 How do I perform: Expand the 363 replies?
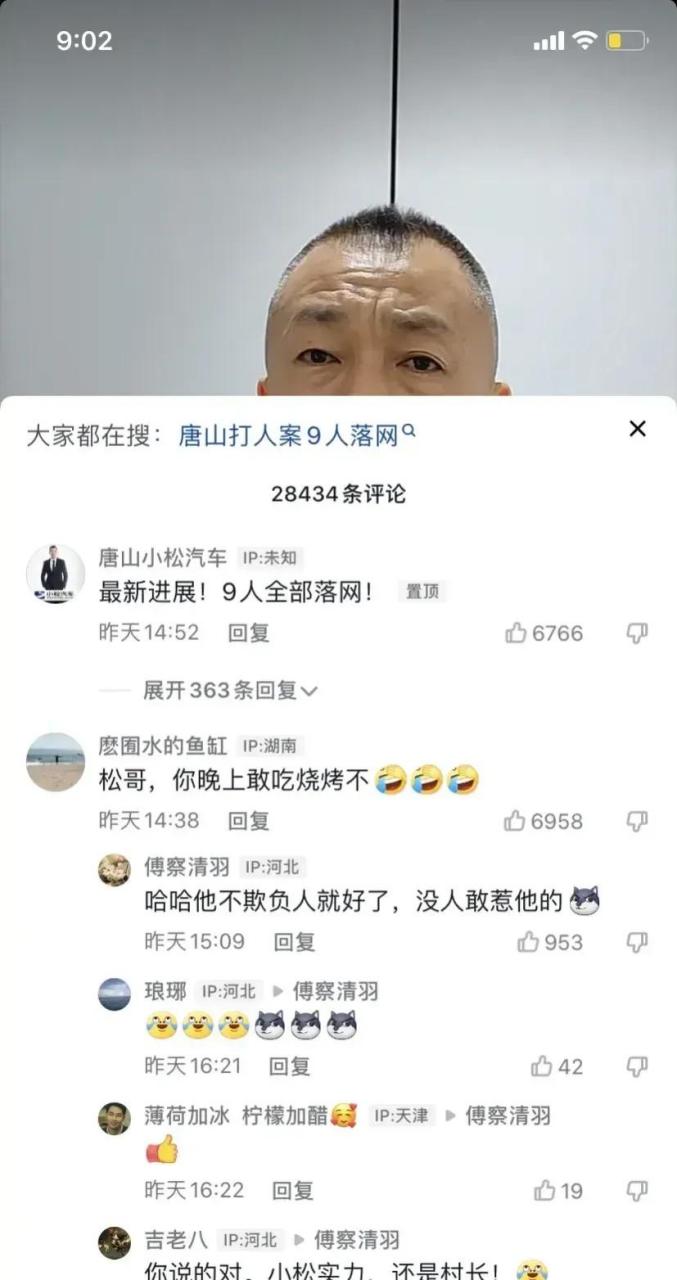click(x=230, y=691)
